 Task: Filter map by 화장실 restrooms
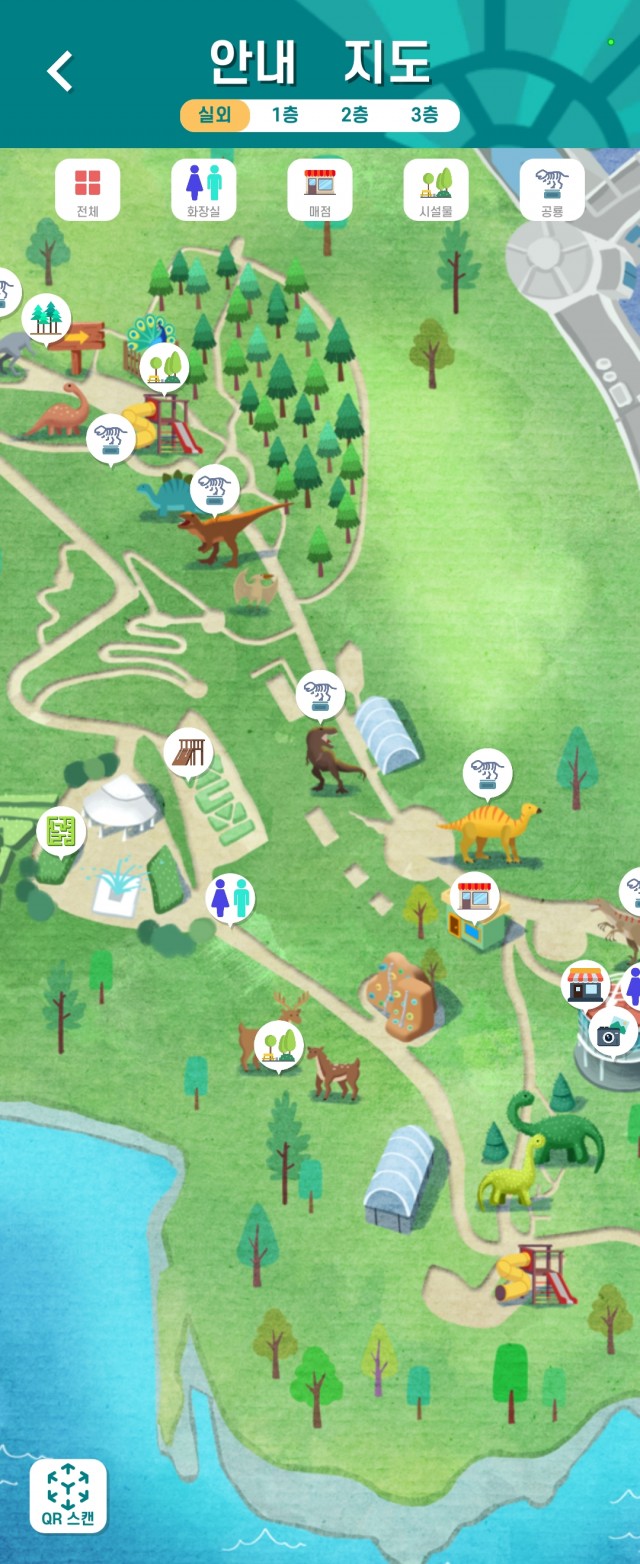pyautogui.click(x=203, y=189)
